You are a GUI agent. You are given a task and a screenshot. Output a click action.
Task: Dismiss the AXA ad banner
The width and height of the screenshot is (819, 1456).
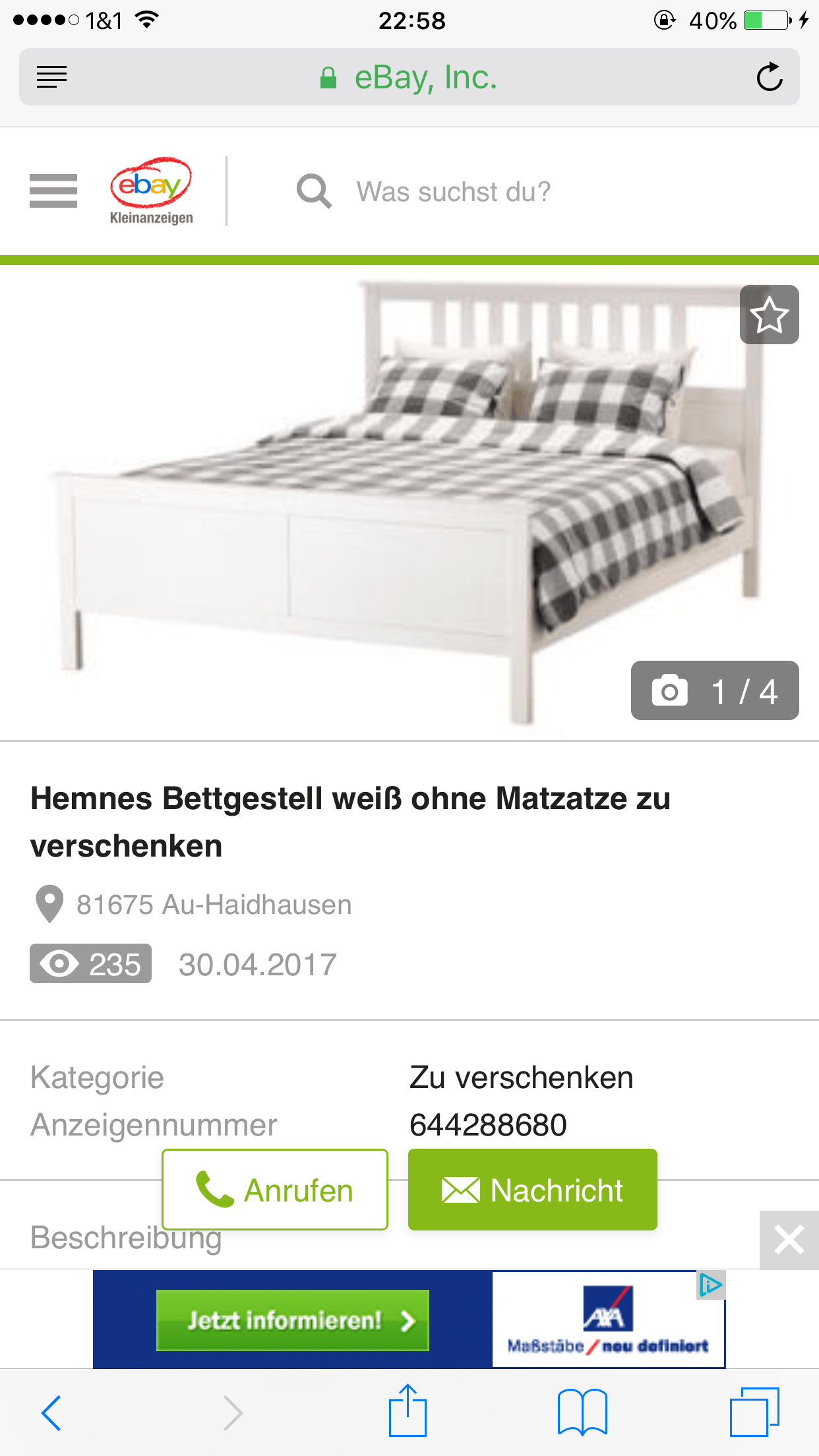click(x=789, y=1240)
